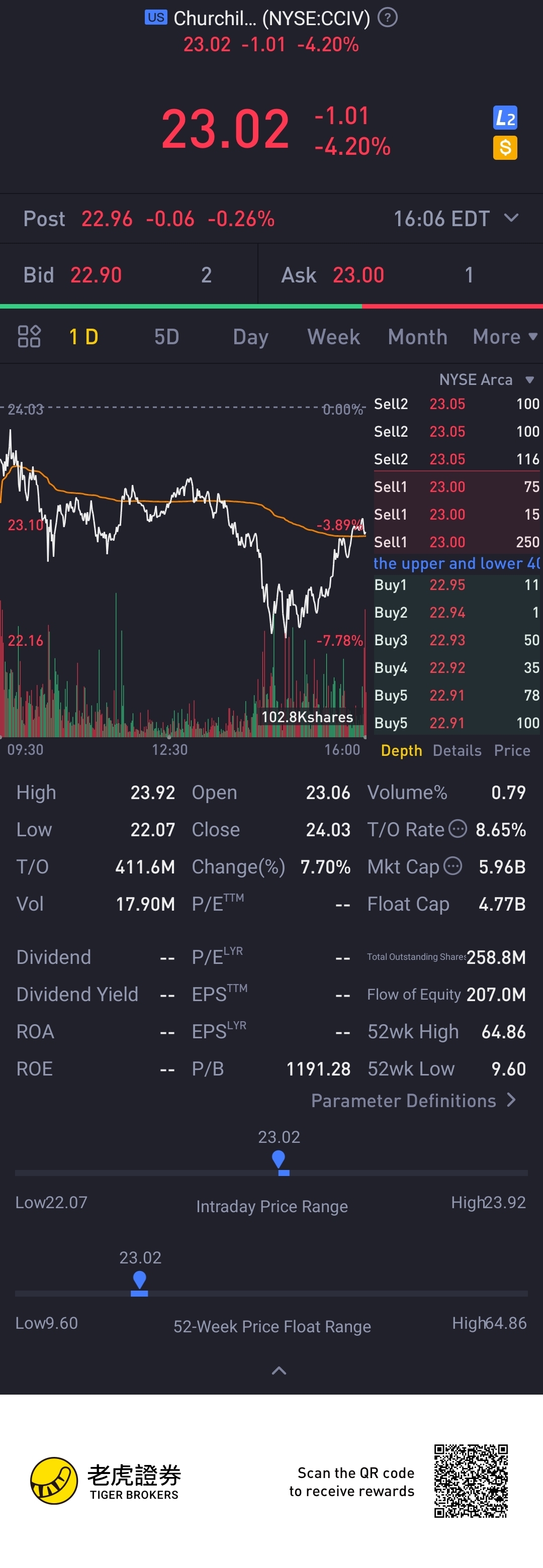
Task: Select the Depth tab
Action: (401, 750)
